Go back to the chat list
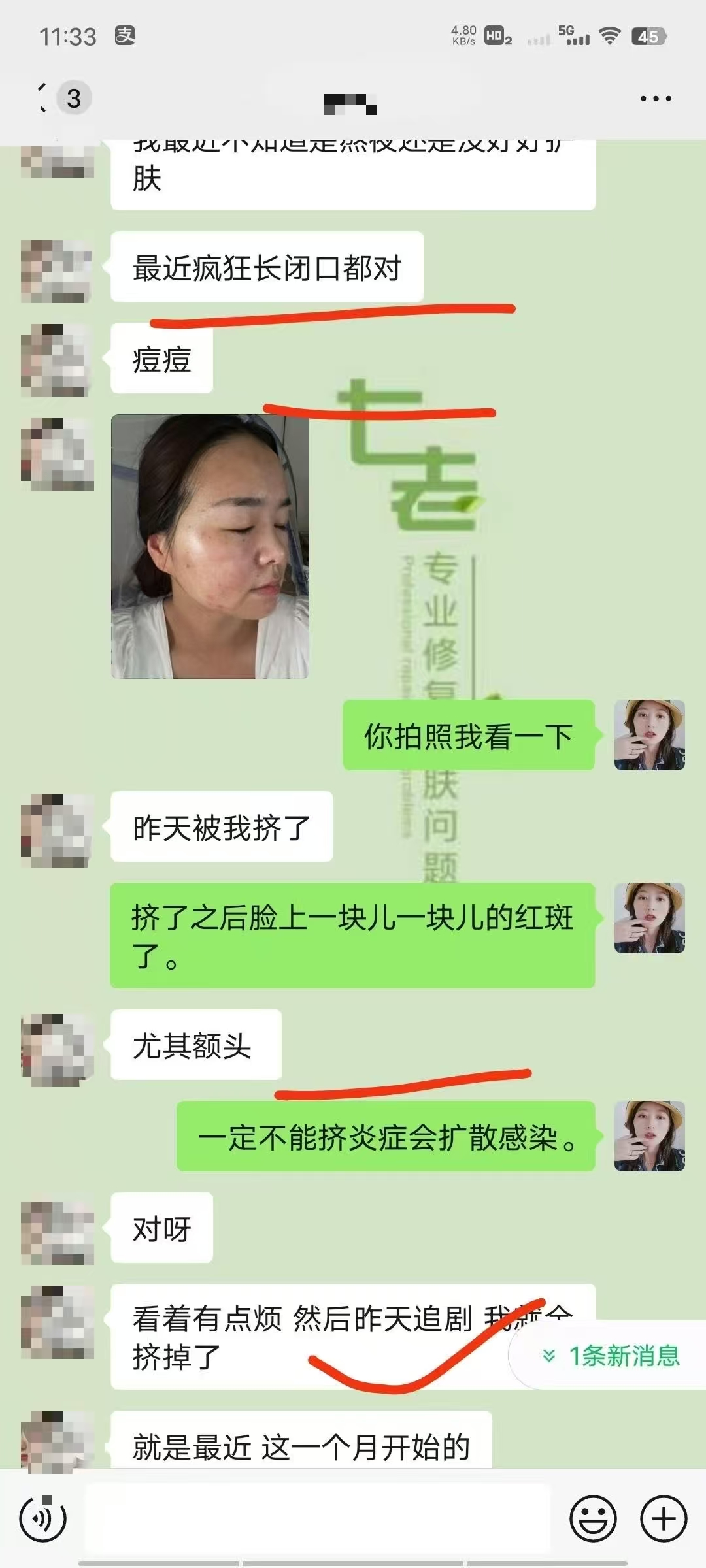Viewport: 706px width, 1568px height. point(44,99)
